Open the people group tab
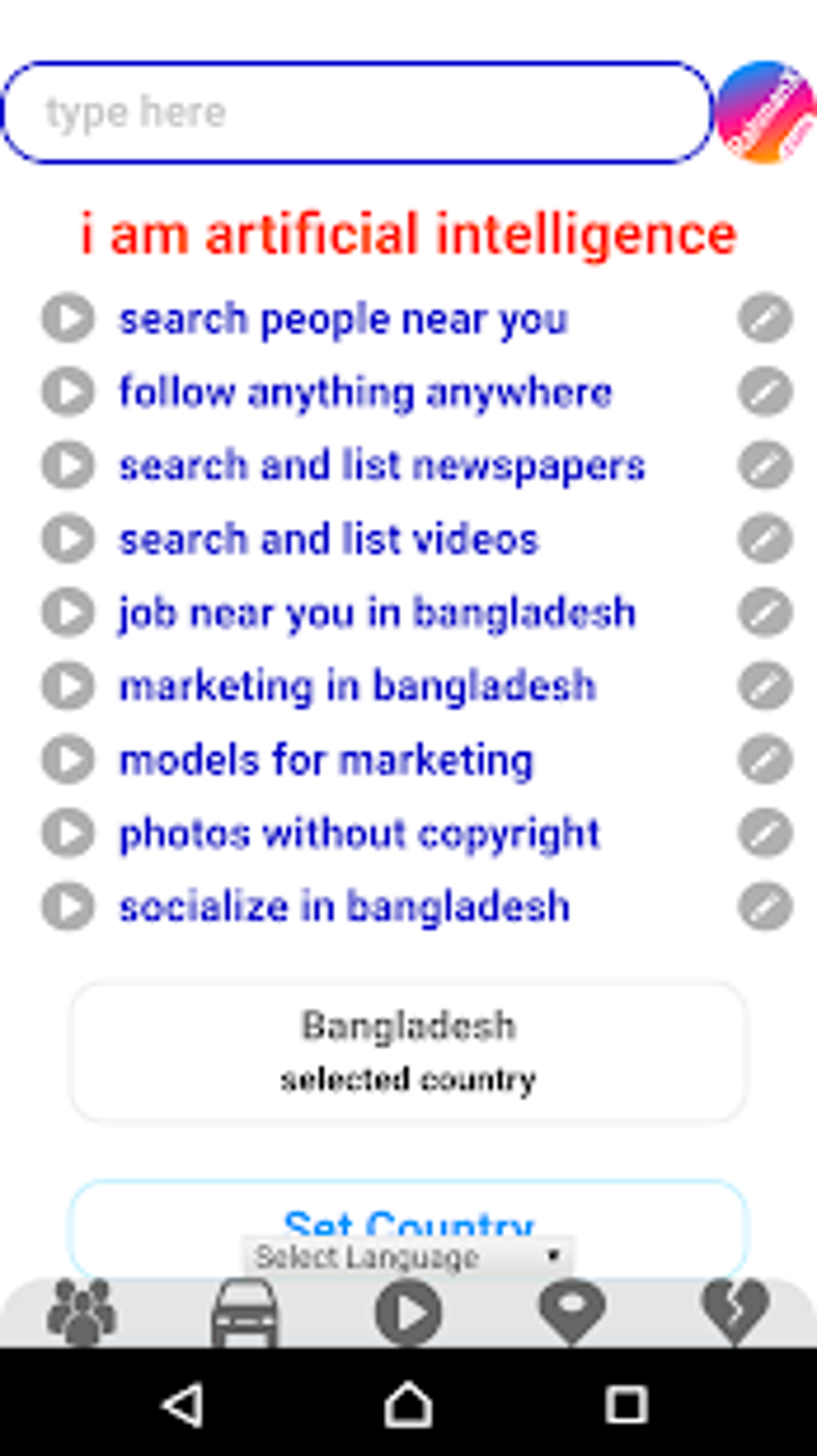The height and width of the screenshot is (1456, 817). pos(82,1312)
